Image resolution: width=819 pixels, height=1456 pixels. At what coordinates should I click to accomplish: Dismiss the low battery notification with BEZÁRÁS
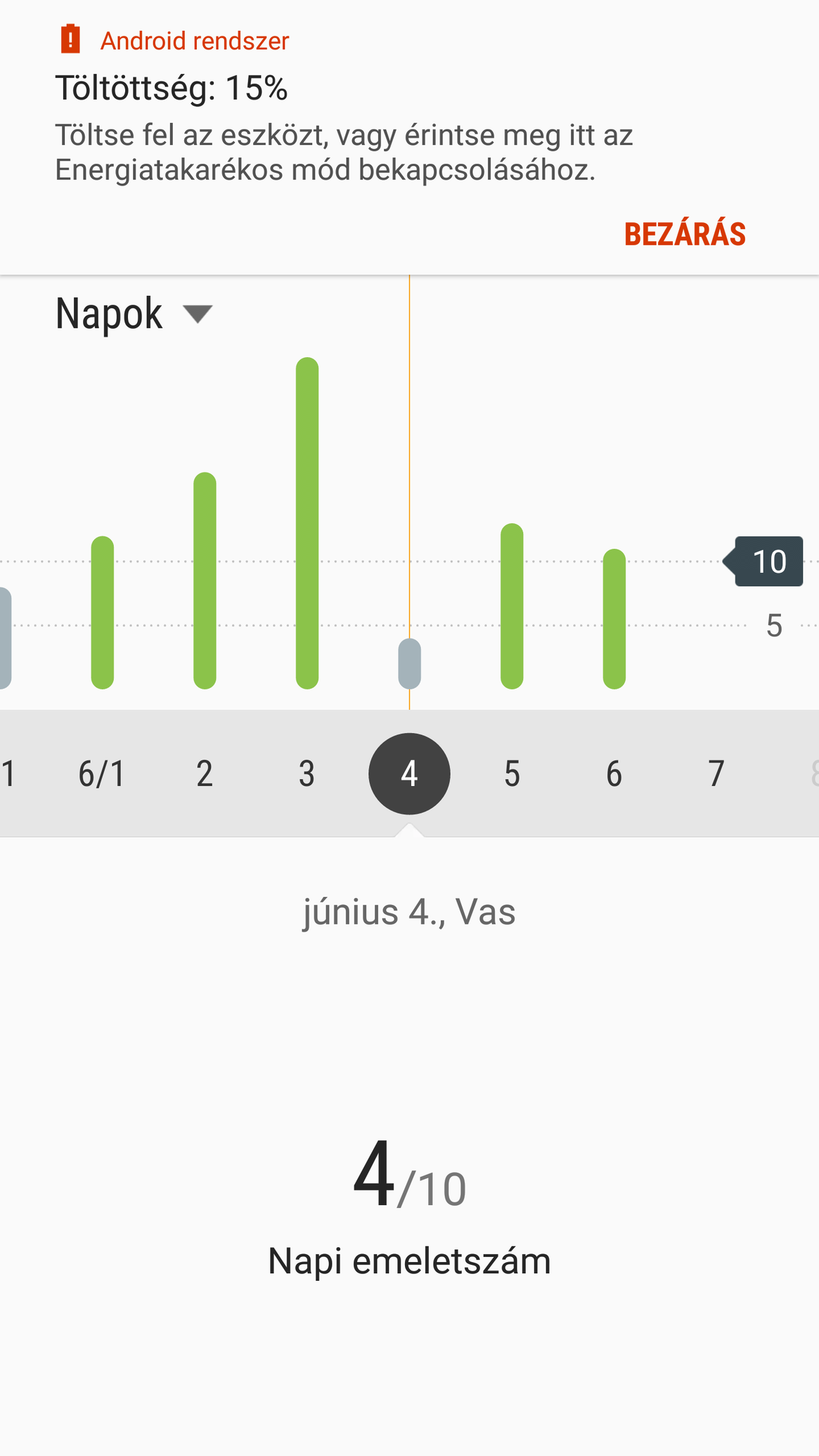tap(684, 235)
